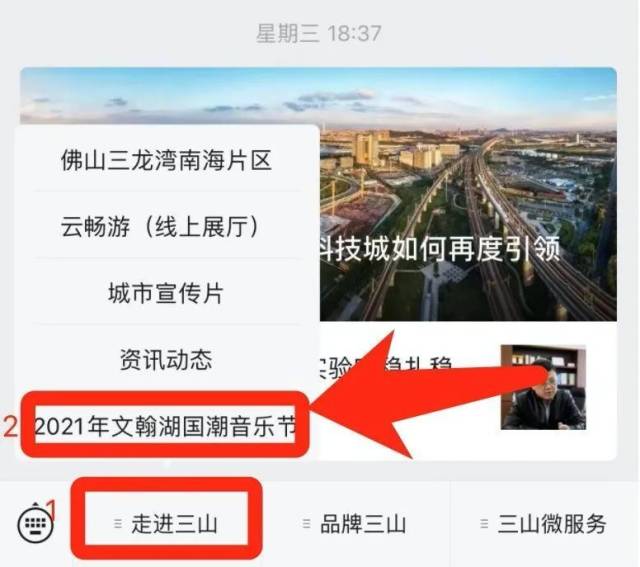Image resolution: width=640 pixels, height=567 pixels.
Task: Open the second article with portrait thumbnail
Action: [545, 385]
